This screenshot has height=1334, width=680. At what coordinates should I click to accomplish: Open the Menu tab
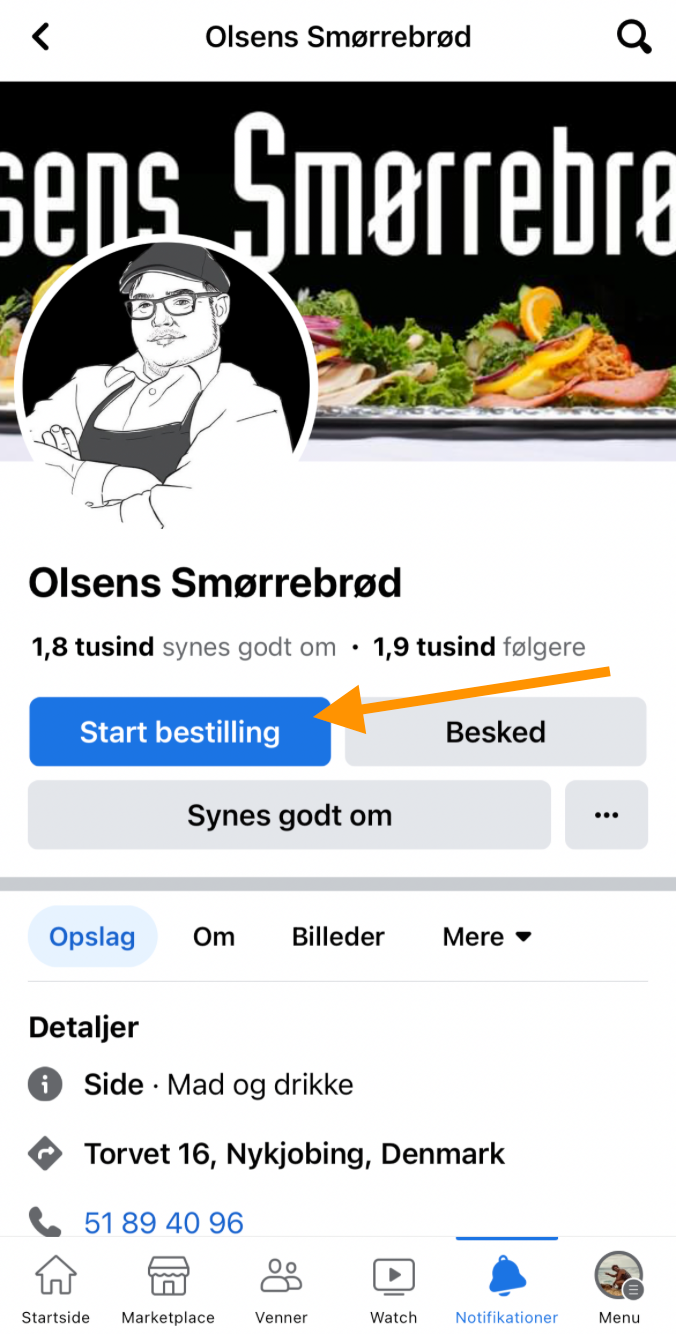pos(619,1290)
